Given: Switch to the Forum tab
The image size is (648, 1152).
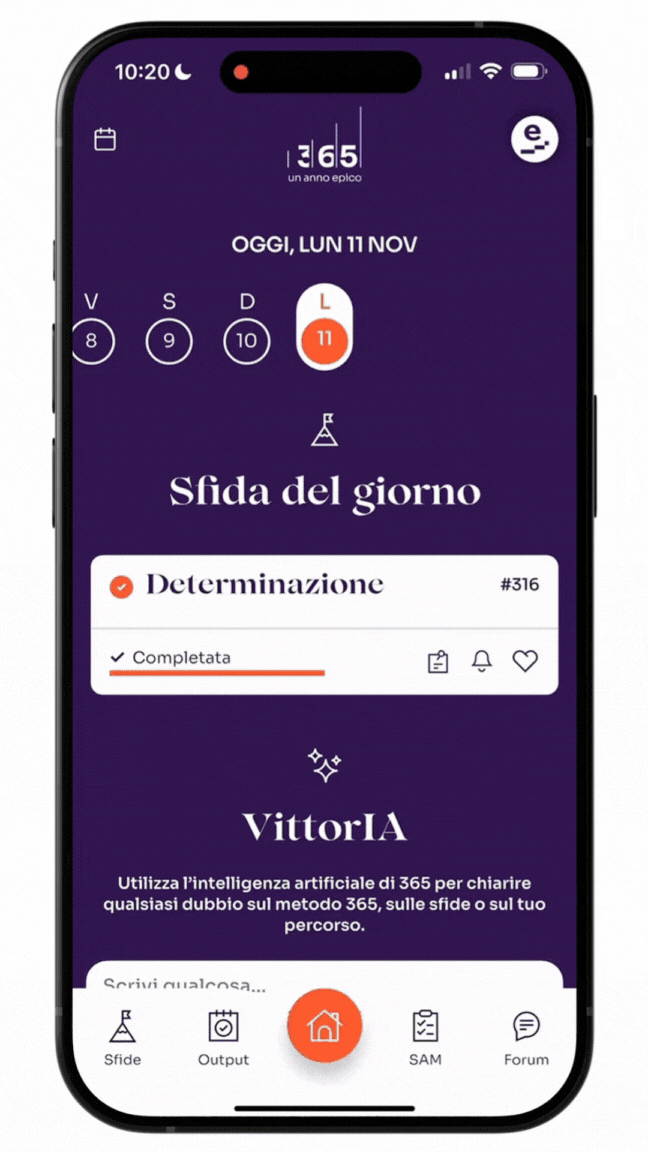Looking at the screenshot, I should click(x=526, y=1037).
